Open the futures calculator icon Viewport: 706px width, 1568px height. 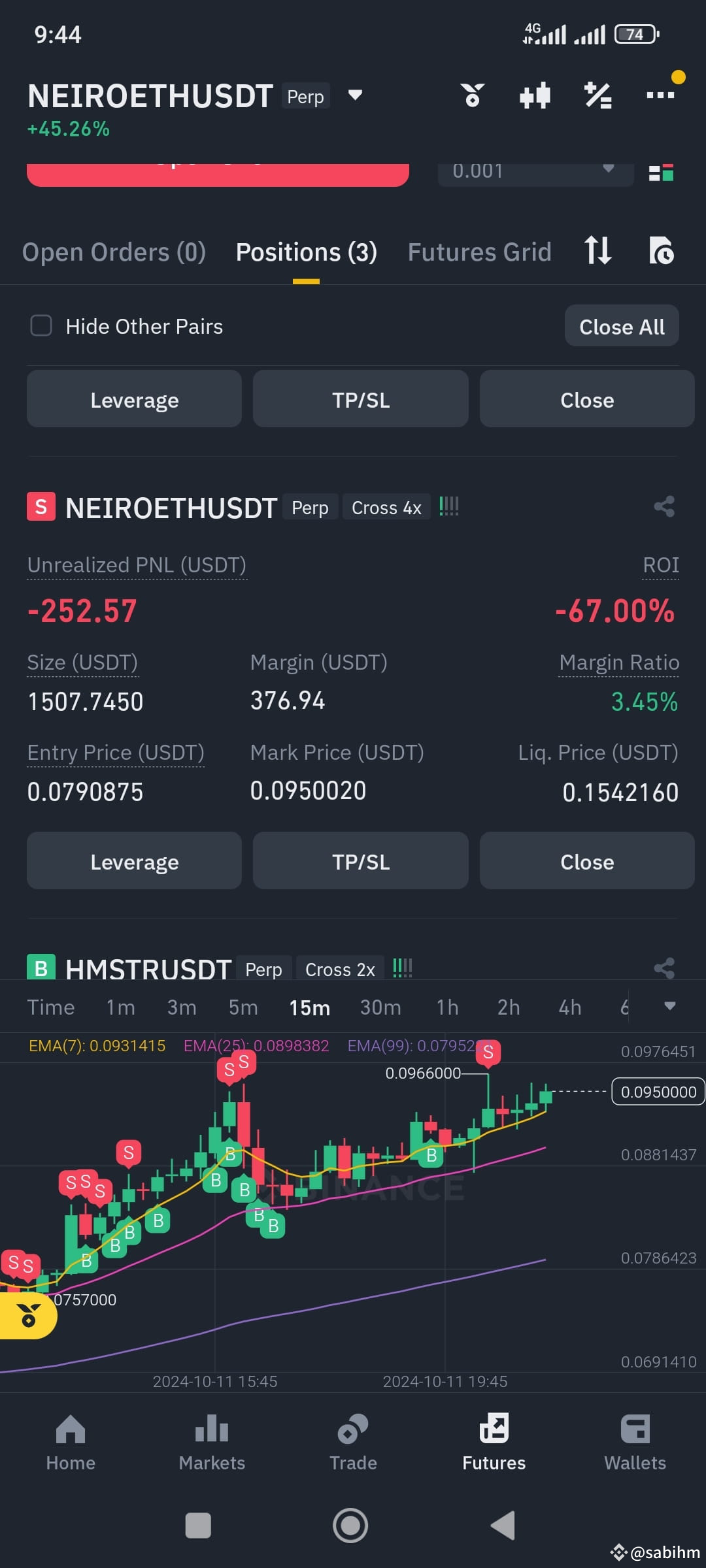(597, 95)
